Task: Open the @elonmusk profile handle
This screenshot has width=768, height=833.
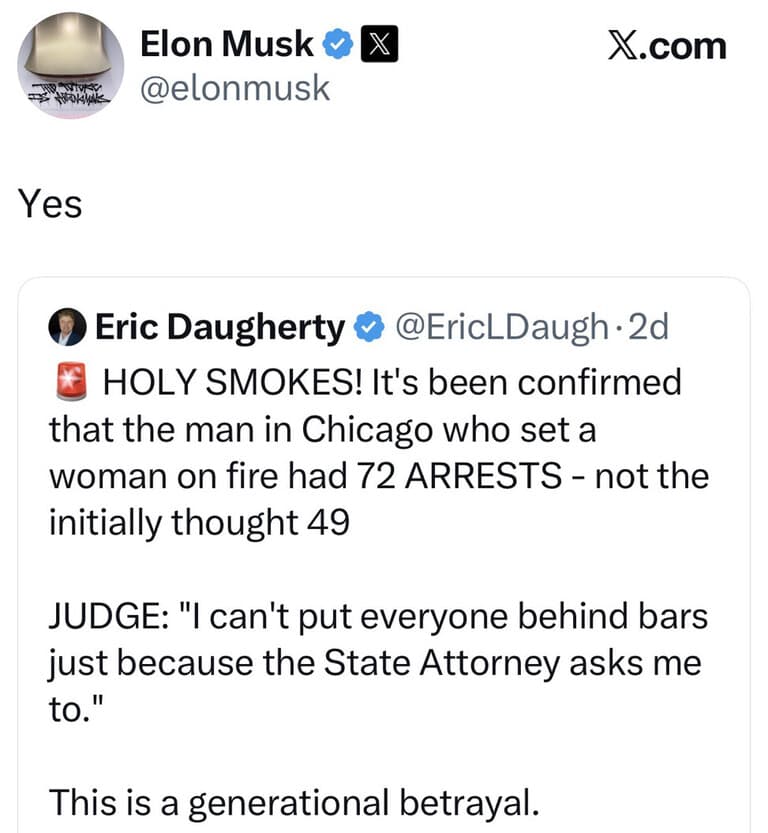Action: pyautogui.click(x=235, y=88)
